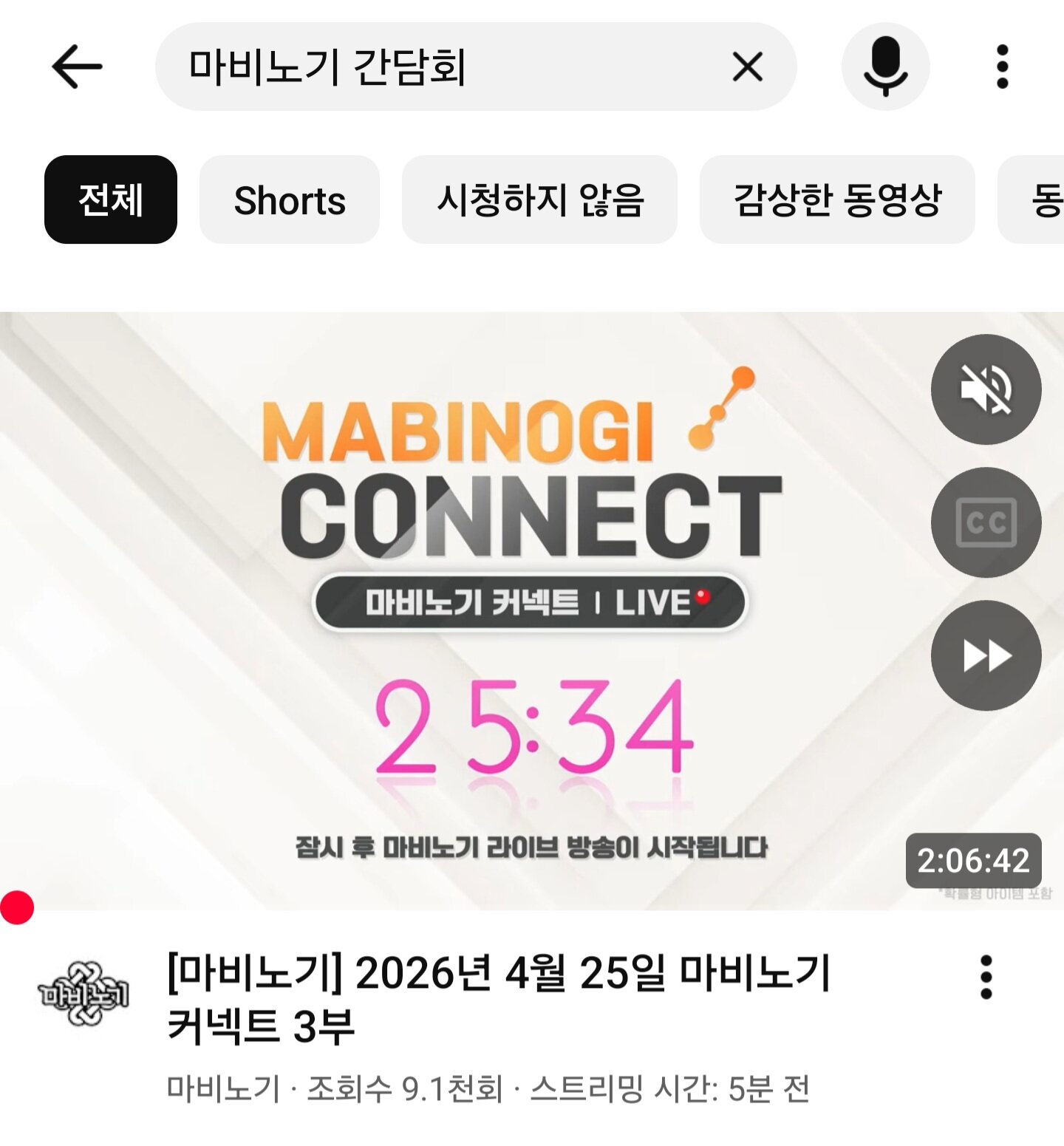
Task: Open the 마비노기 channel avatar
Action: [83, 994]
